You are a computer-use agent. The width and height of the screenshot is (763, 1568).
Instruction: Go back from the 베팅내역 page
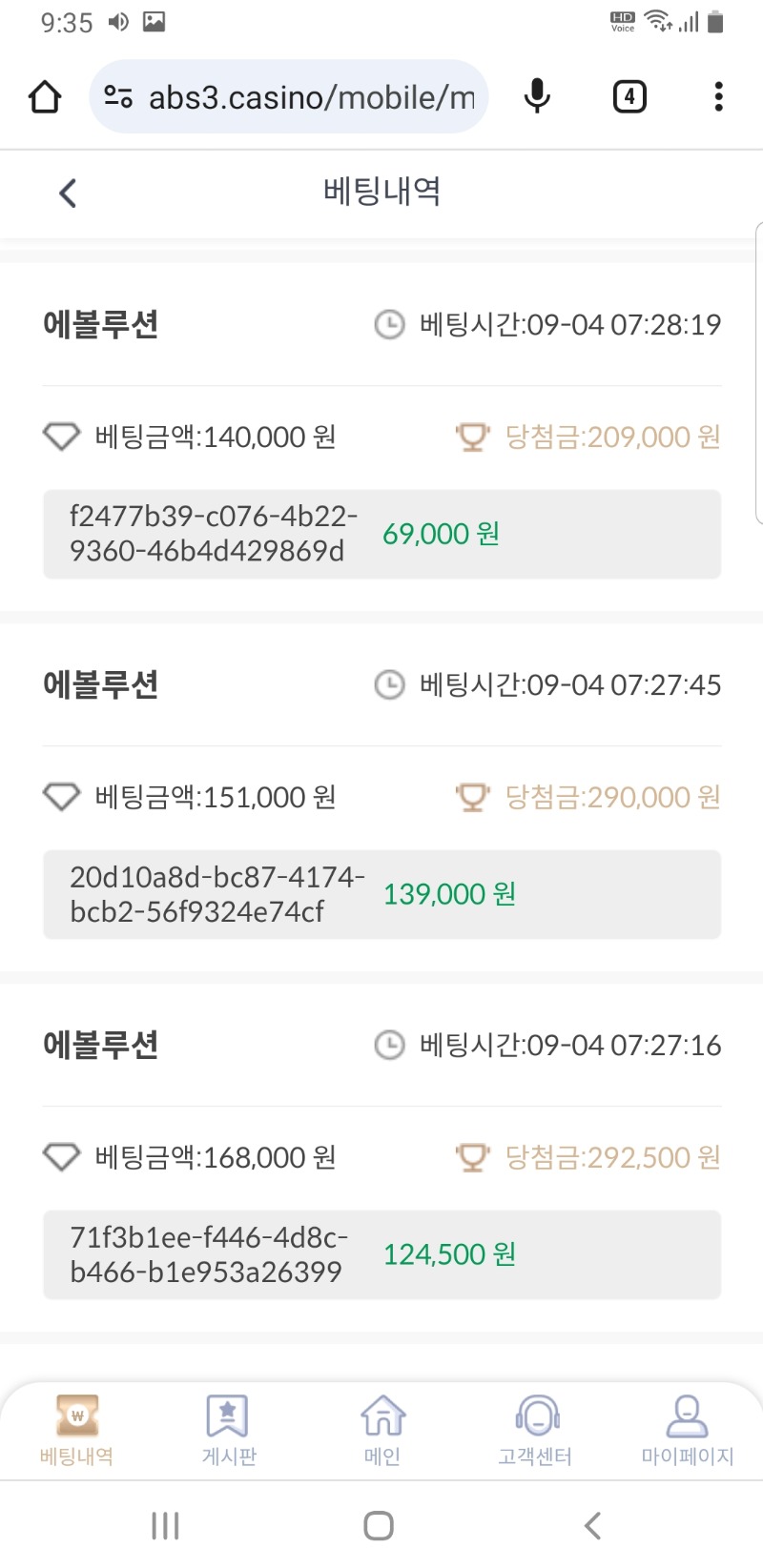(68, 193)
